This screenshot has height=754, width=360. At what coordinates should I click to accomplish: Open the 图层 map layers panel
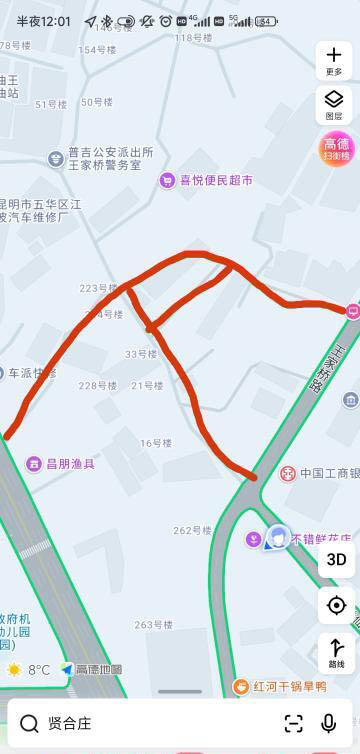coord(334,105)
